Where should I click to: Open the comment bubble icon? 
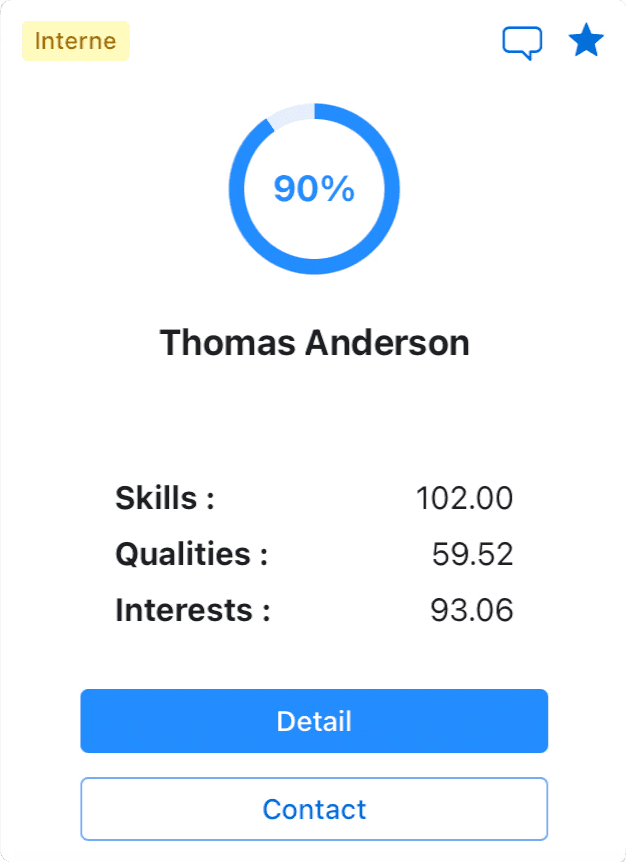522,43
